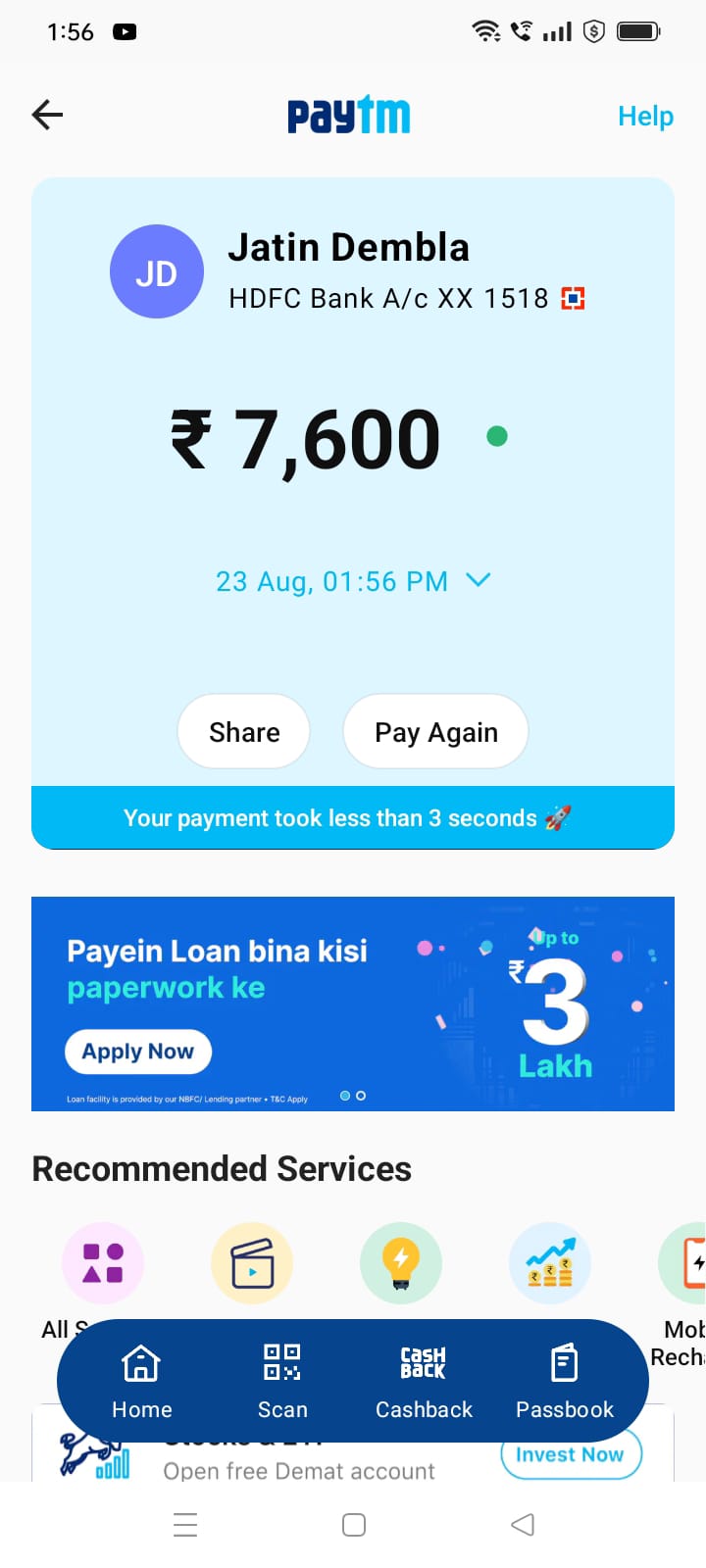Expand the 23 Aug payment details
The width and height of the screenshot is (706, 1568).
(x=478, y=580)
